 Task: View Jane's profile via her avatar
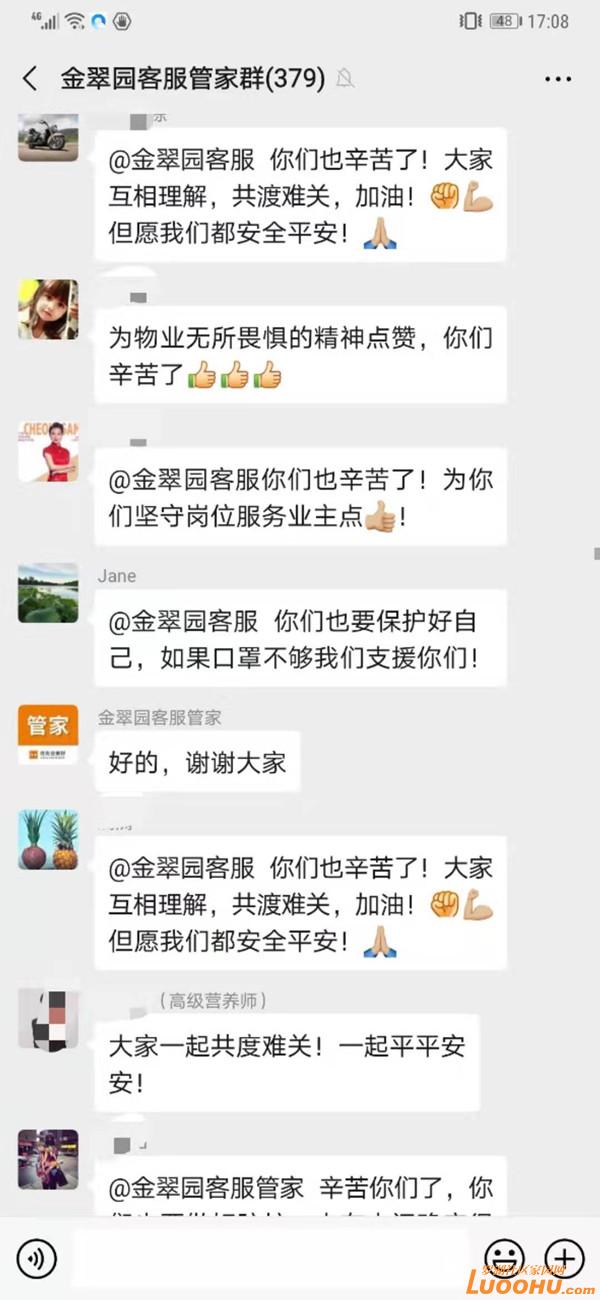[x=47, y=593]
